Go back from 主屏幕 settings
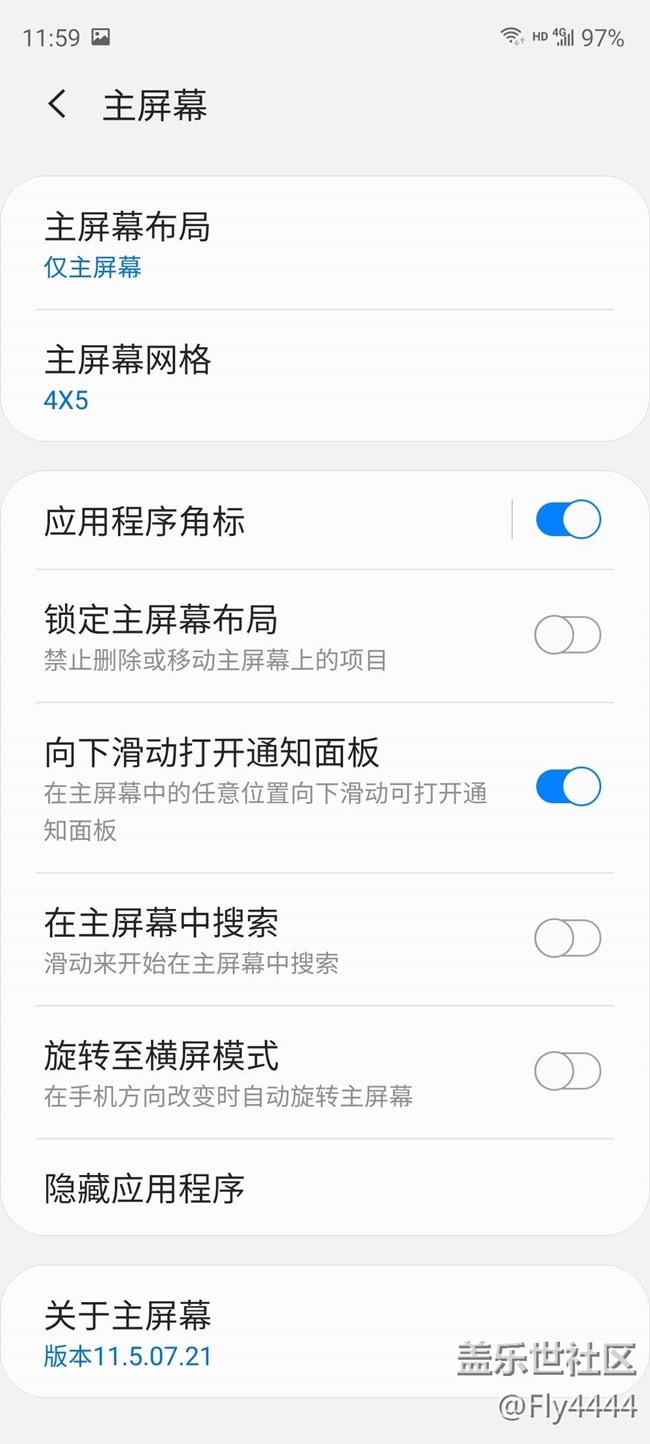 [x=58, y=104]
